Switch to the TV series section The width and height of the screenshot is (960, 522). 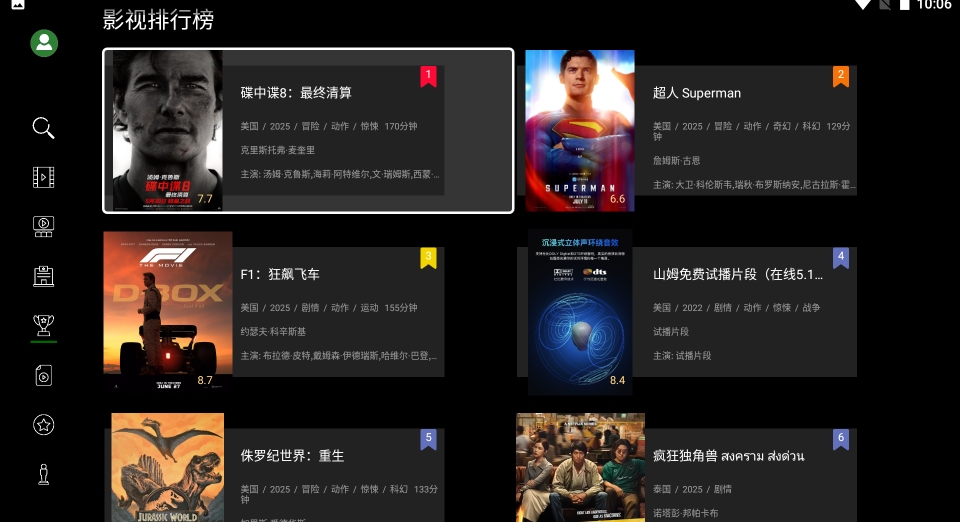44,226
